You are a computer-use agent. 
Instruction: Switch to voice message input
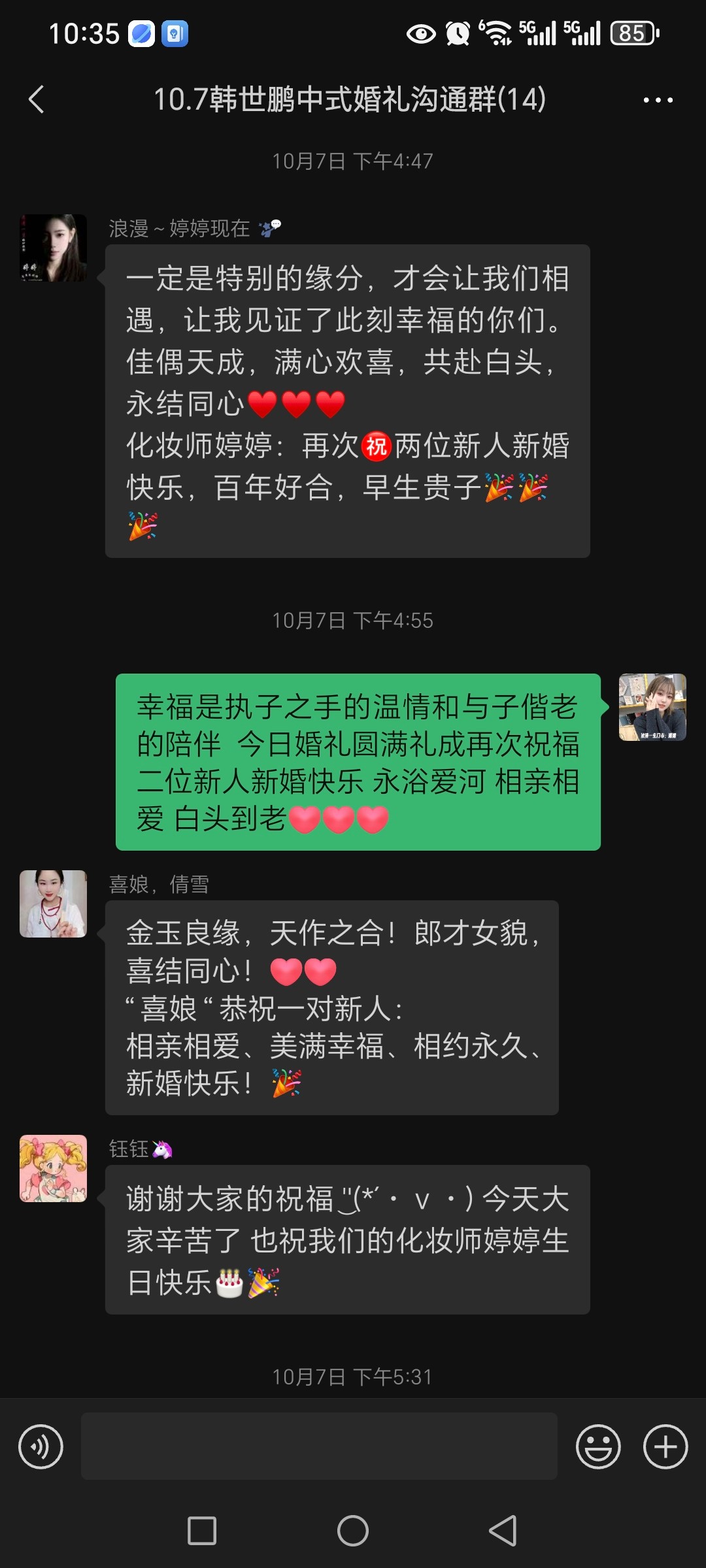tap(41, 1446)
